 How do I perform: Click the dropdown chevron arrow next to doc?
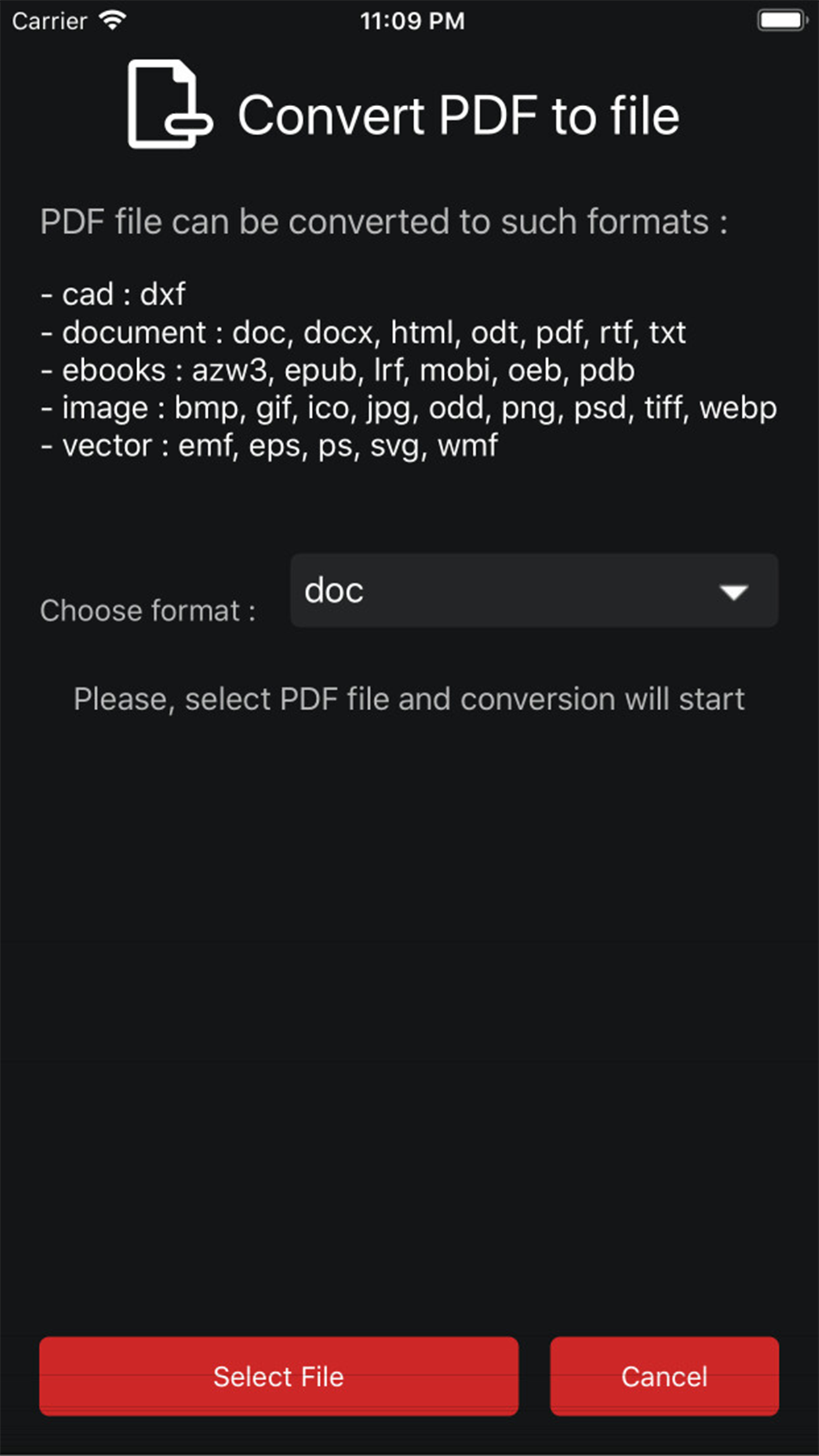[734, 592]
